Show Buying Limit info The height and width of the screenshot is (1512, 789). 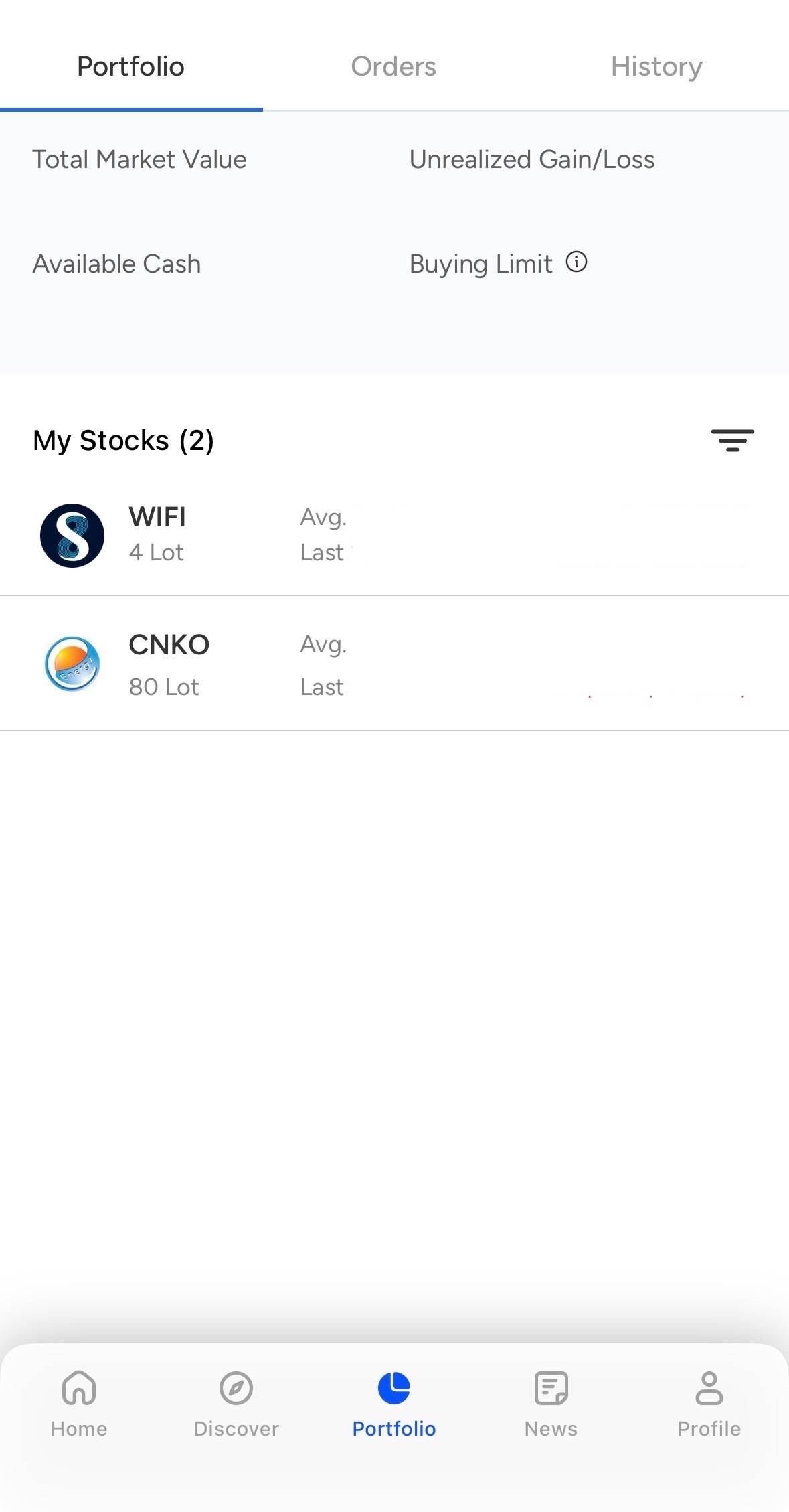click(x=576, y=262)
